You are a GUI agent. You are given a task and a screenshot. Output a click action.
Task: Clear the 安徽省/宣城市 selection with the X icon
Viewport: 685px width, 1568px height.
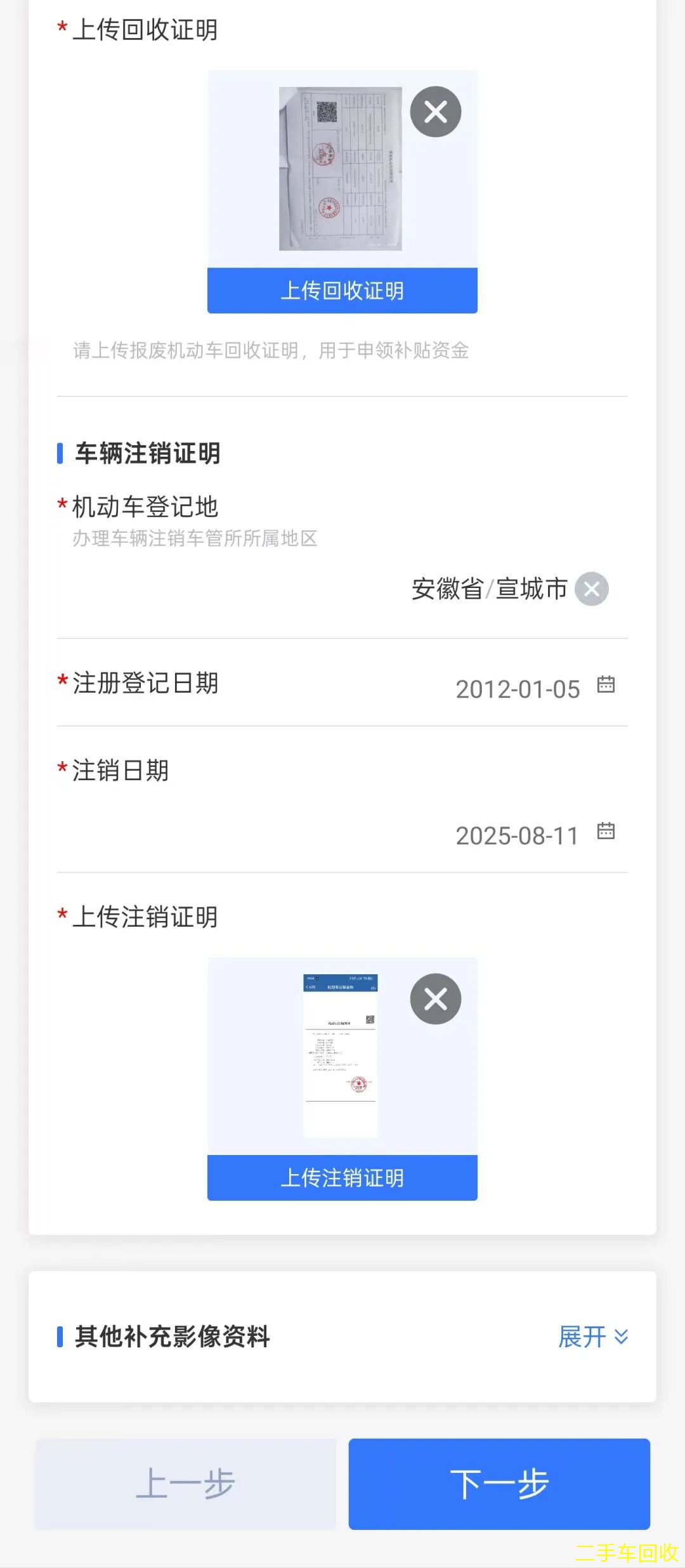(x=591, y=589)
